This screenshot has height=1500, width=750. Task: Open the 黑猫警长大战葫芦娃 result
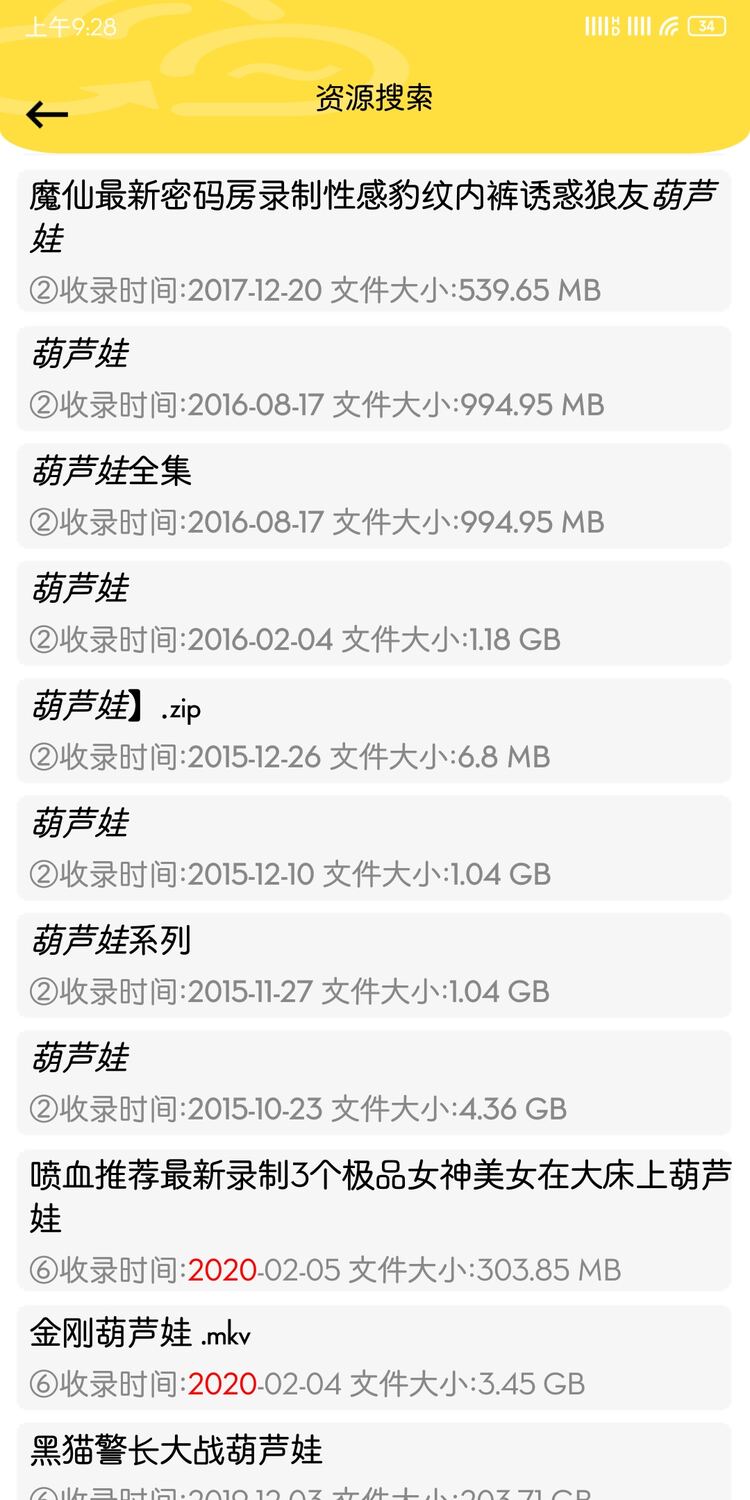pos(374,1462)
